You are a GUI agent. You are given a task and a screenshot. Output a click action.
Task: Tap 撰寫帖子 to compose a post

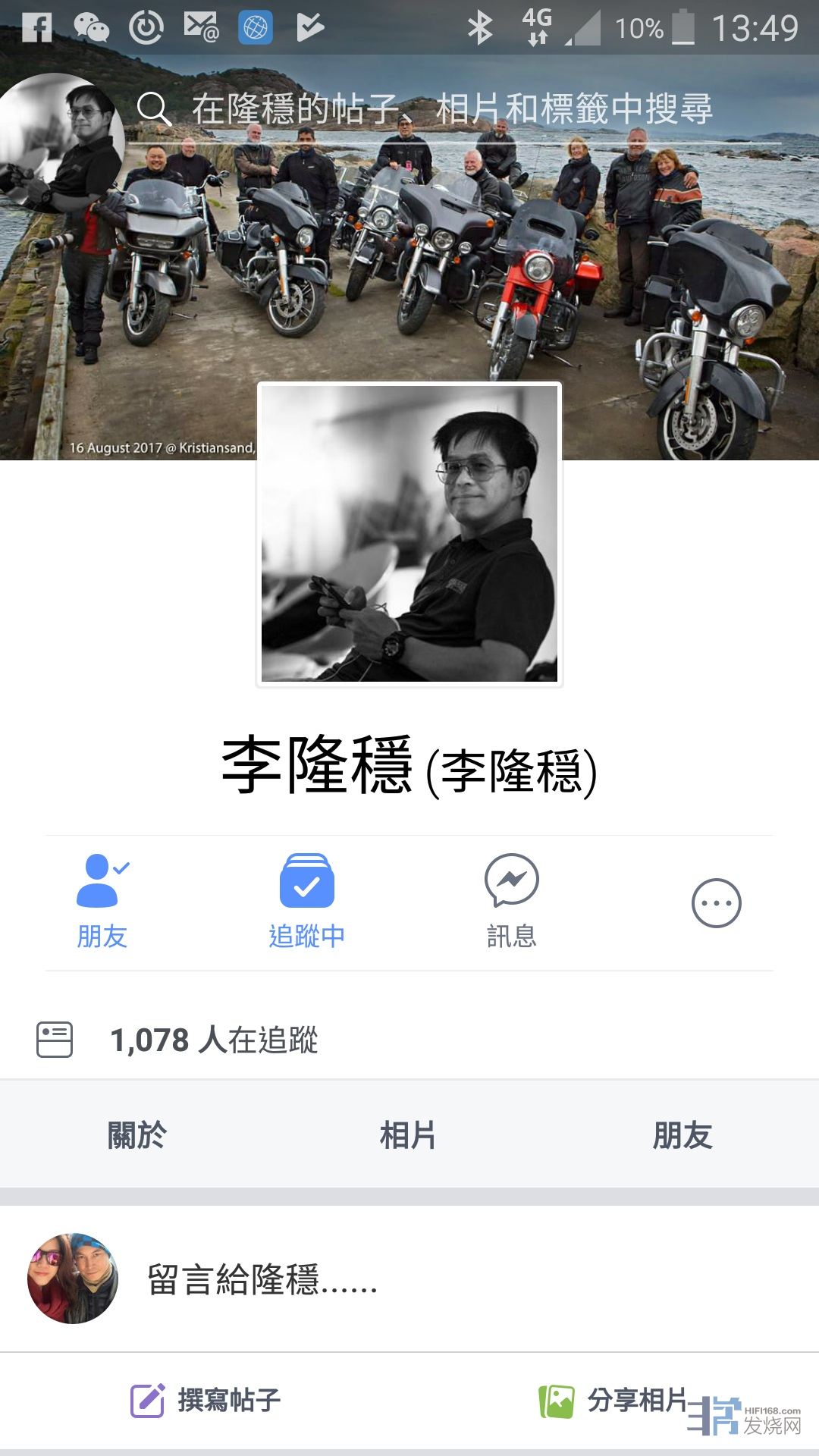[206, 1400]
